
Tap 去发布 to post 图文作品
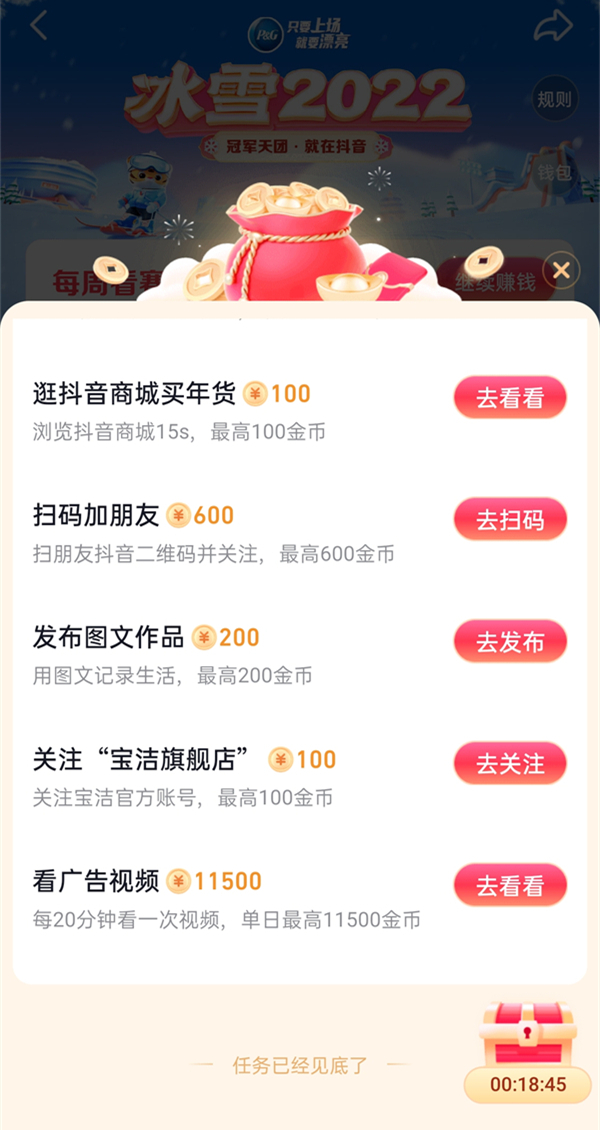pyautogui.click(x=510, y=641)
